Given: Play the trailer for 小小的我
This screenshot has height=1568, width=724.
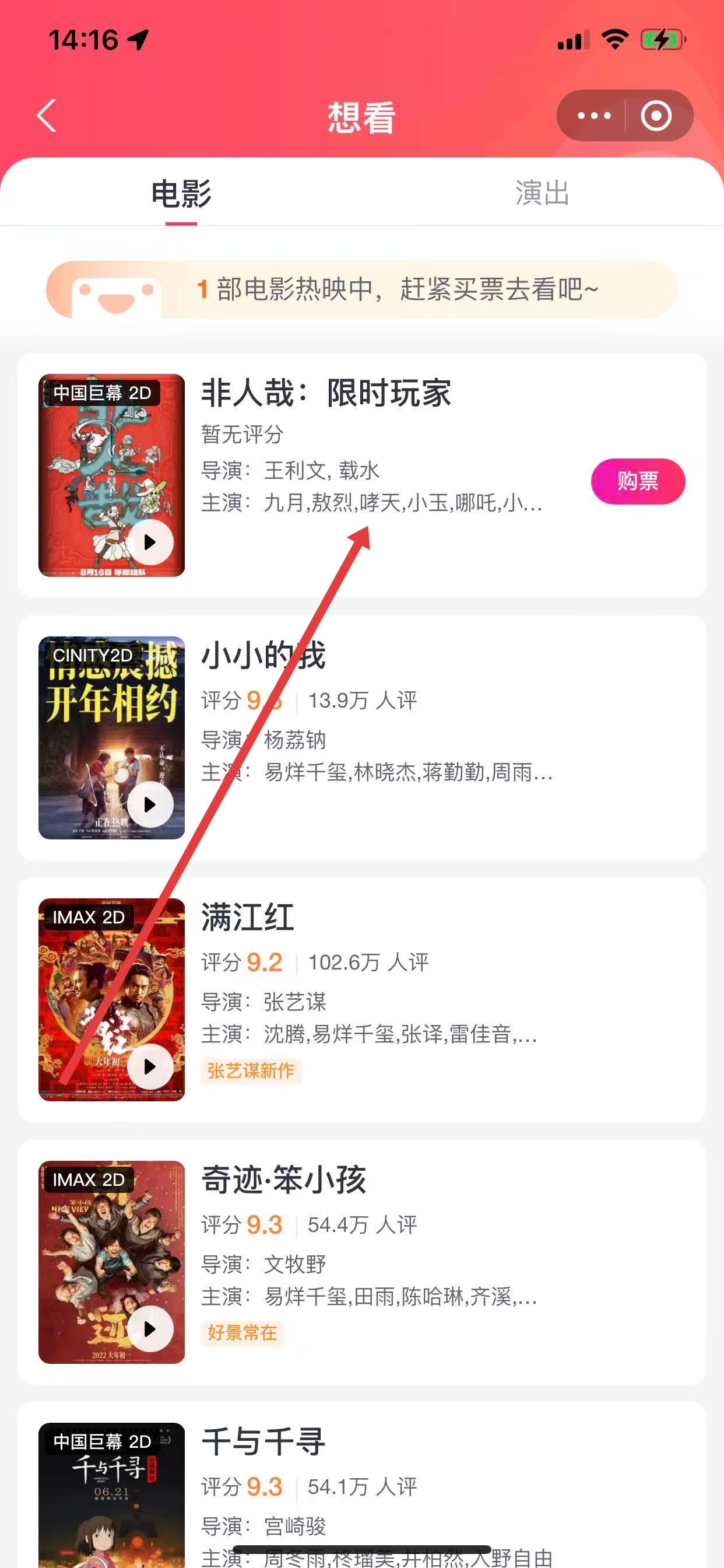Looking at the screenshot, I should click(x=150, y=804).
